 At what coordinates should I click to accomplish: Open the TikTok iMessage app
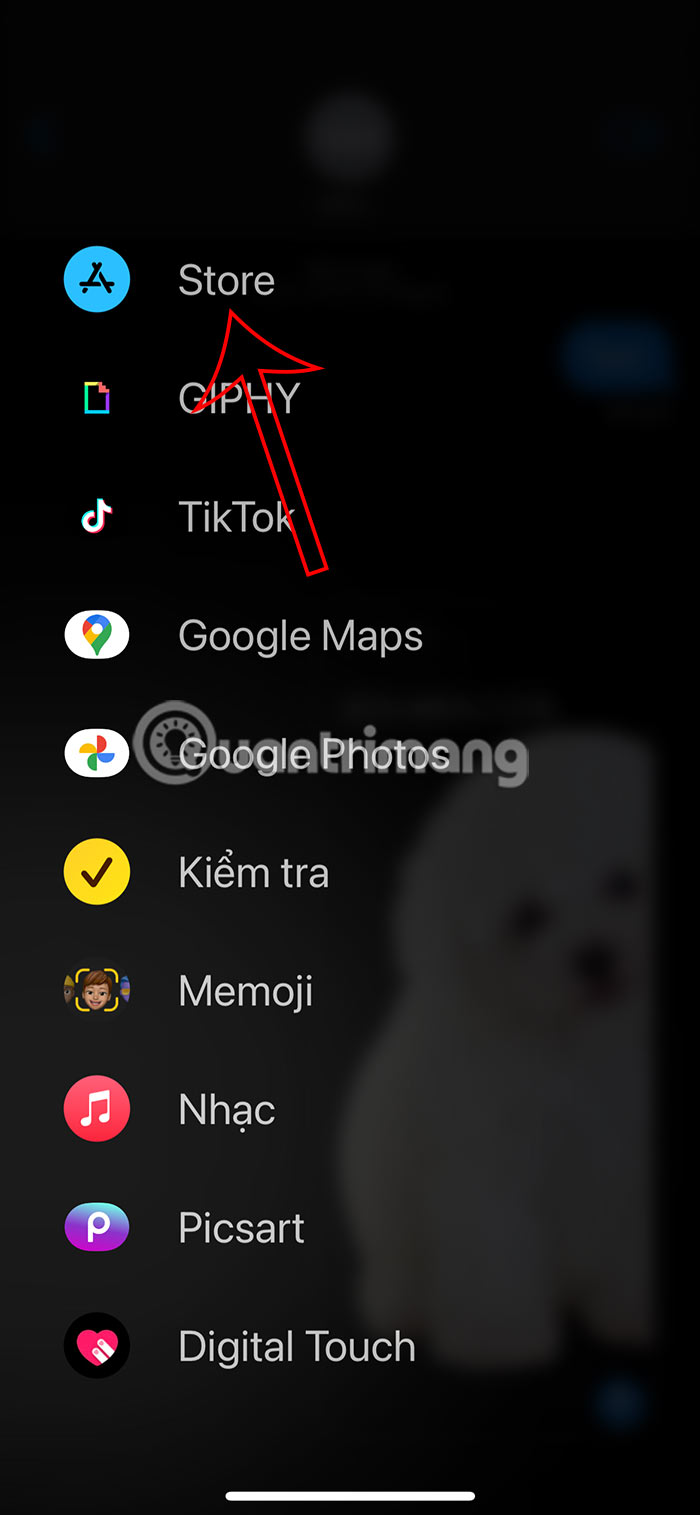[235, 517]
